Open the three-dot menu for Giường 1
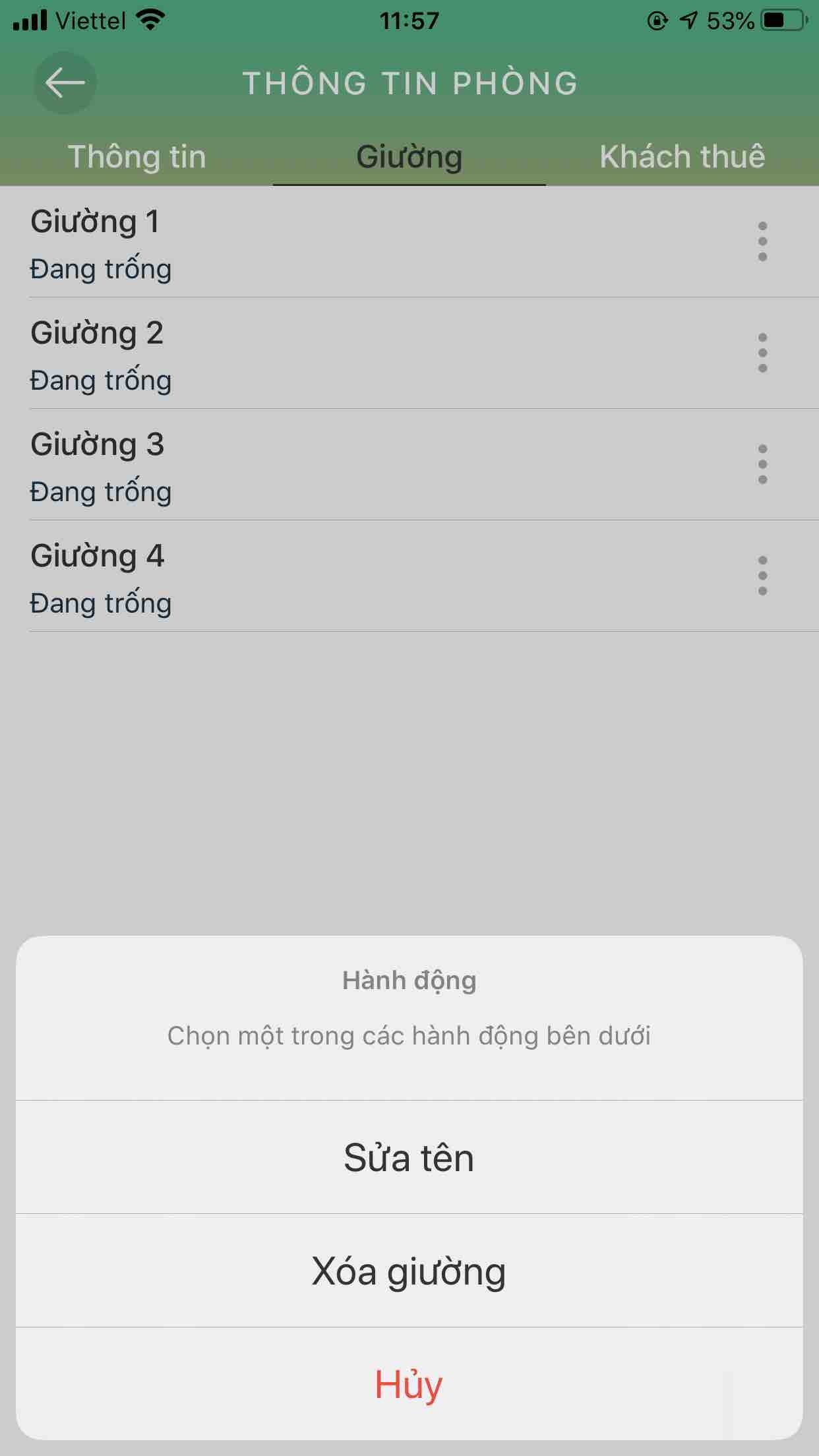The height and width of the screenshot is (1456, 819). (762, 241)
